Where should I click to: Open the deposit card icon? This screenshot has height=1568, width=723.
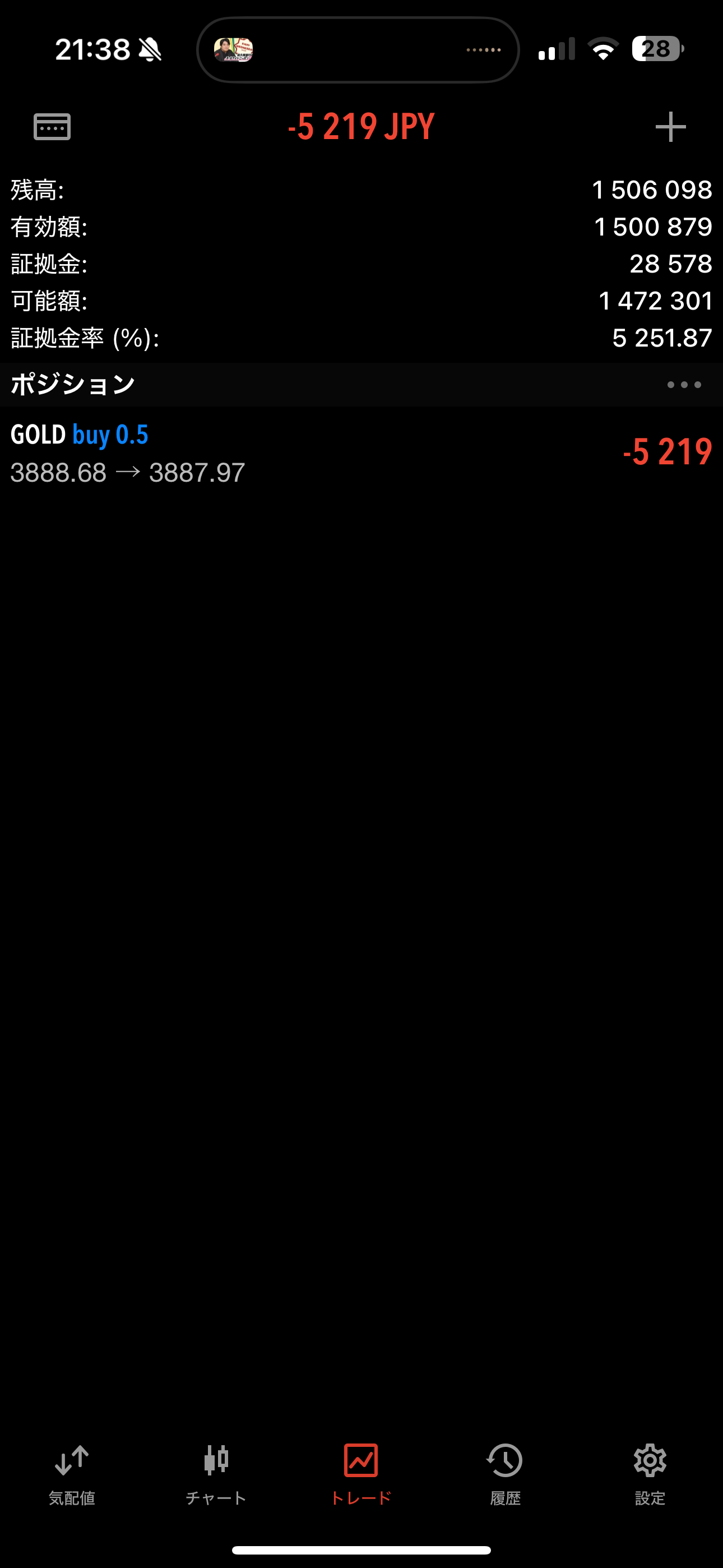[52, 127]
